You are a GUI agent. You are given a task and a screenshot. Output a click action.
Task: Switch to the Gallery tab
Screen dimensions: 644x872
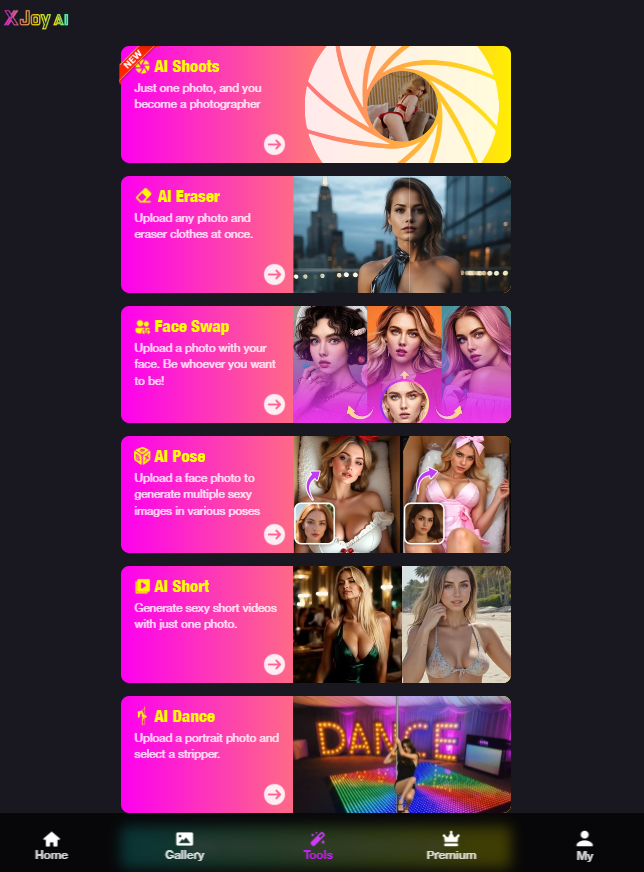185,845
